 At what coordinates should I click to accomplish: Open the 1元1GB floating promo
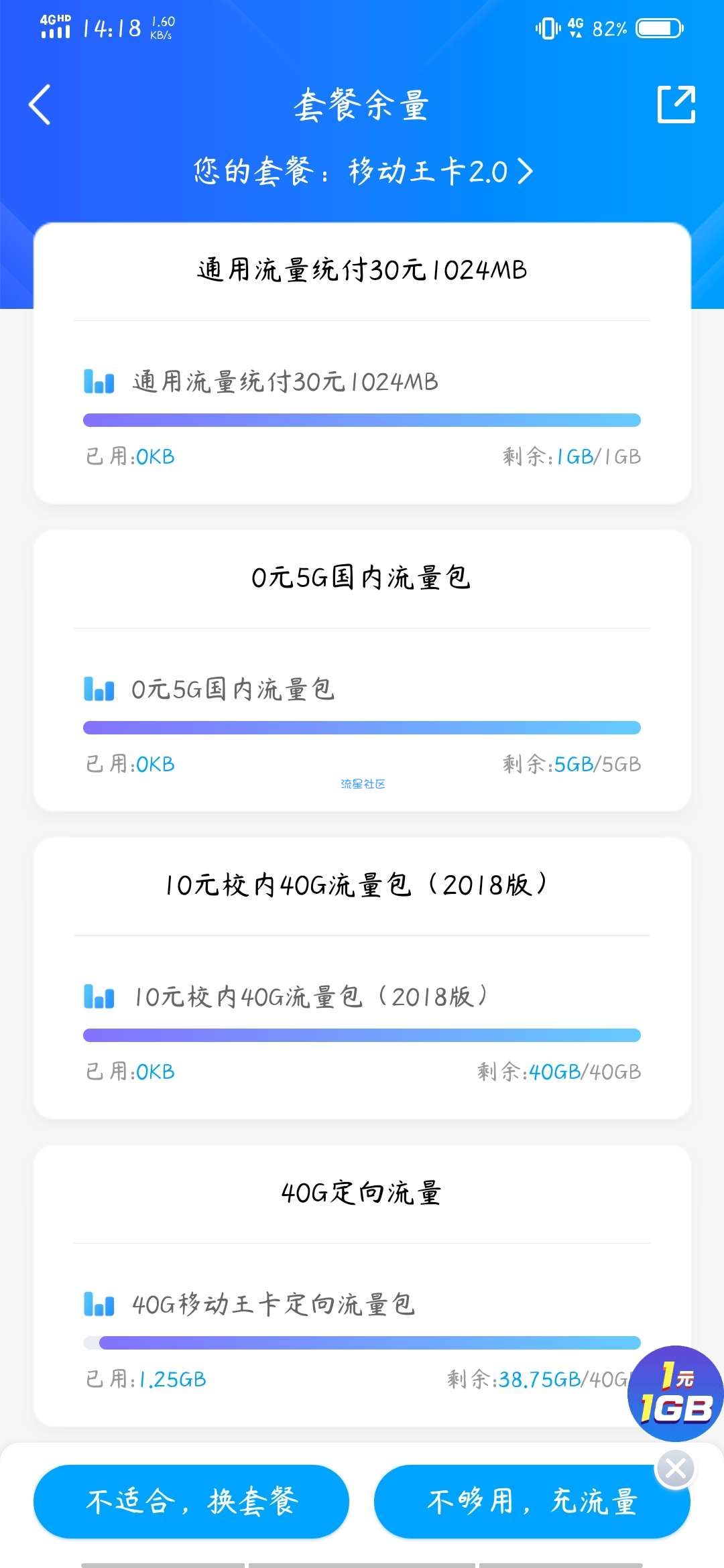676,1393
